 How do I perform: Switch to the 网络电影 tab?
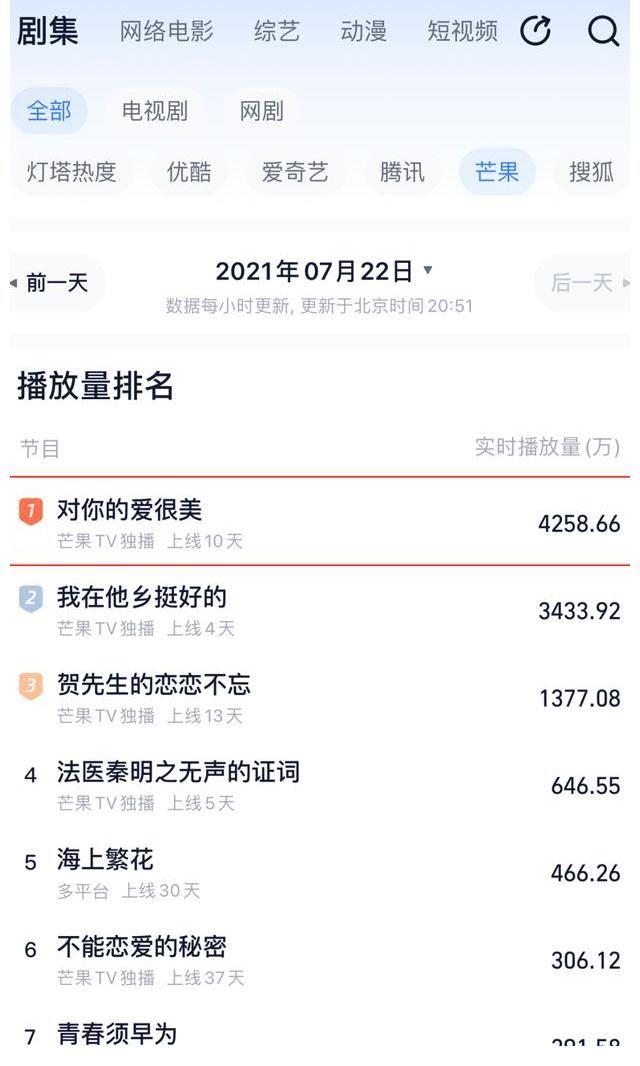[166, 32]
